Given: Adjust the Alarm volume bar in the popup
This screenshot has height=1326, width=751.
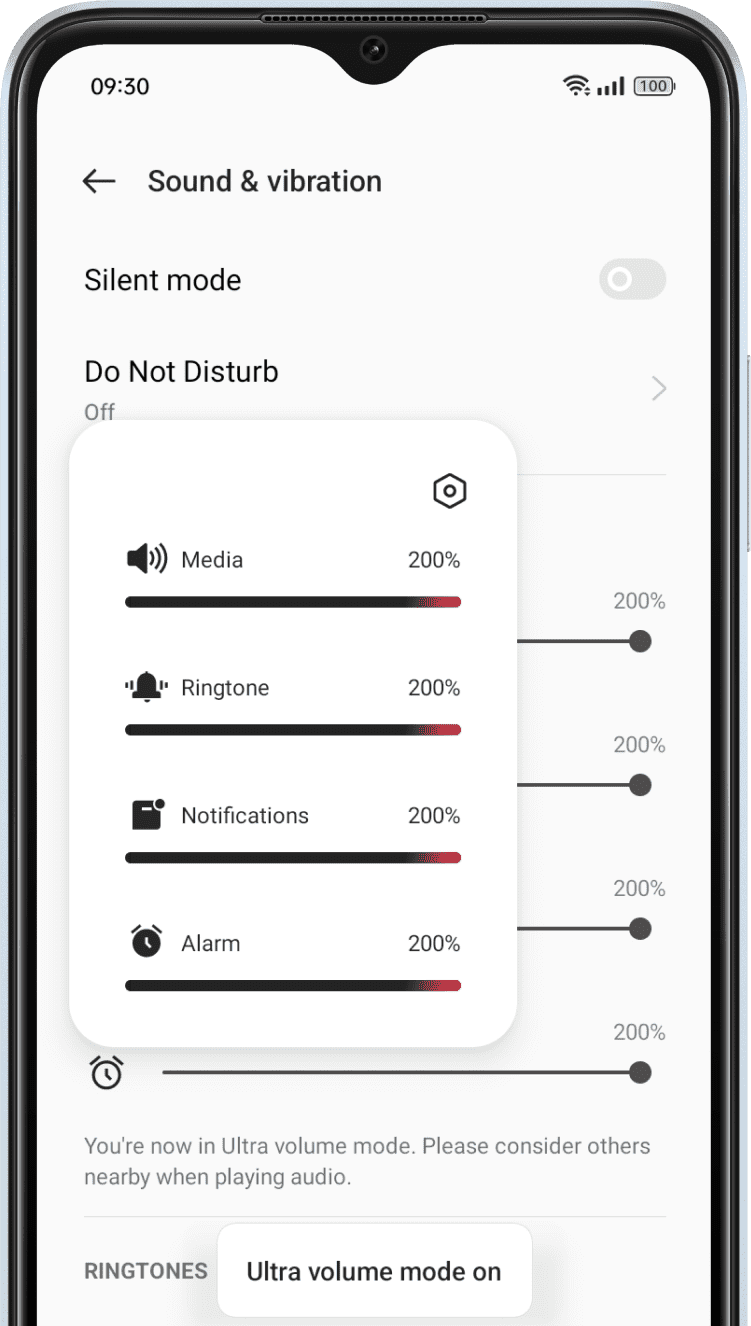Looking at the screenshot, I should tap(292, 986).
